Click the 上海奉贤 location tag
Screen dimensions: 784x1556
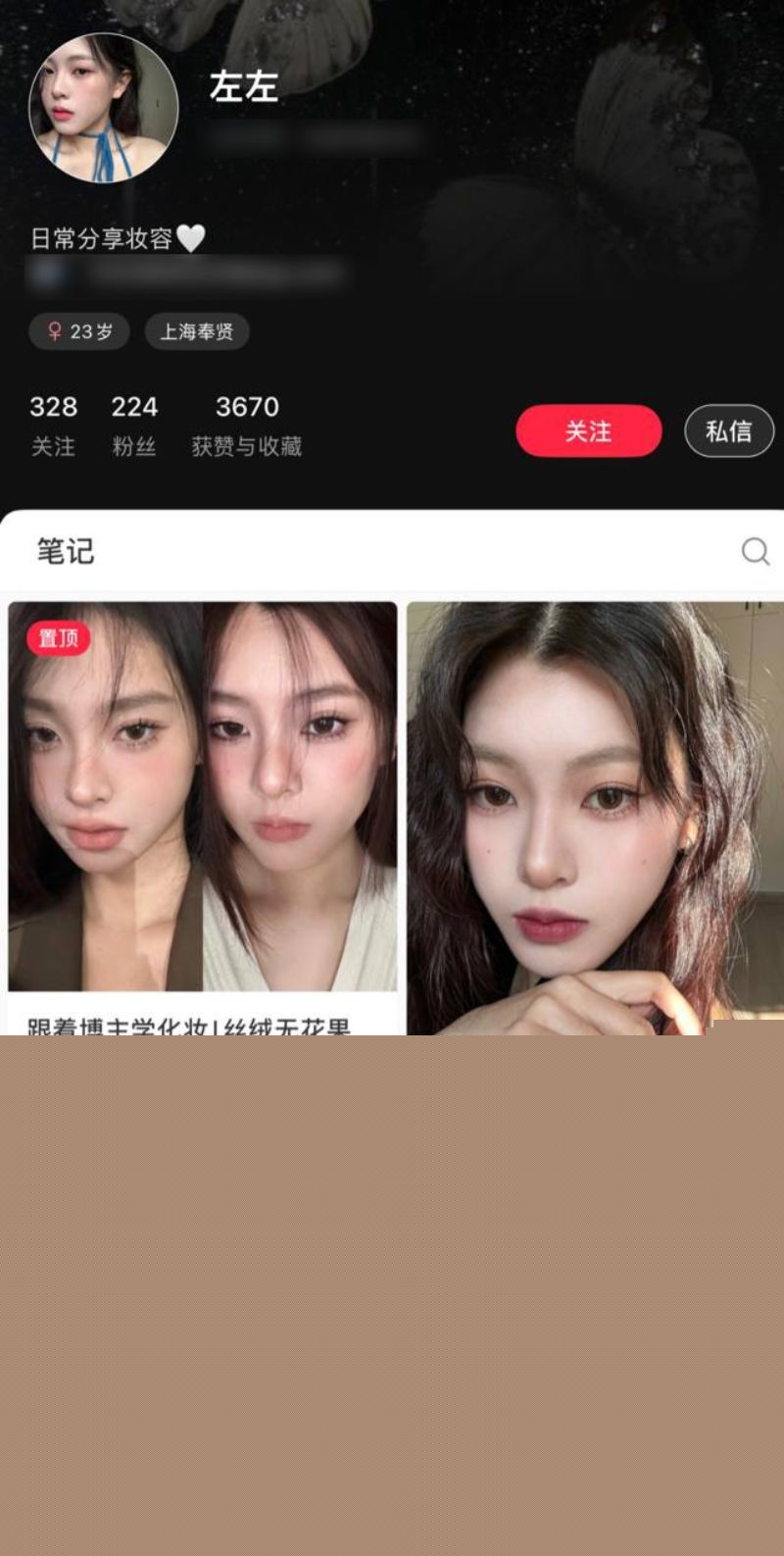pyautogui.click(x=196, y=331)
